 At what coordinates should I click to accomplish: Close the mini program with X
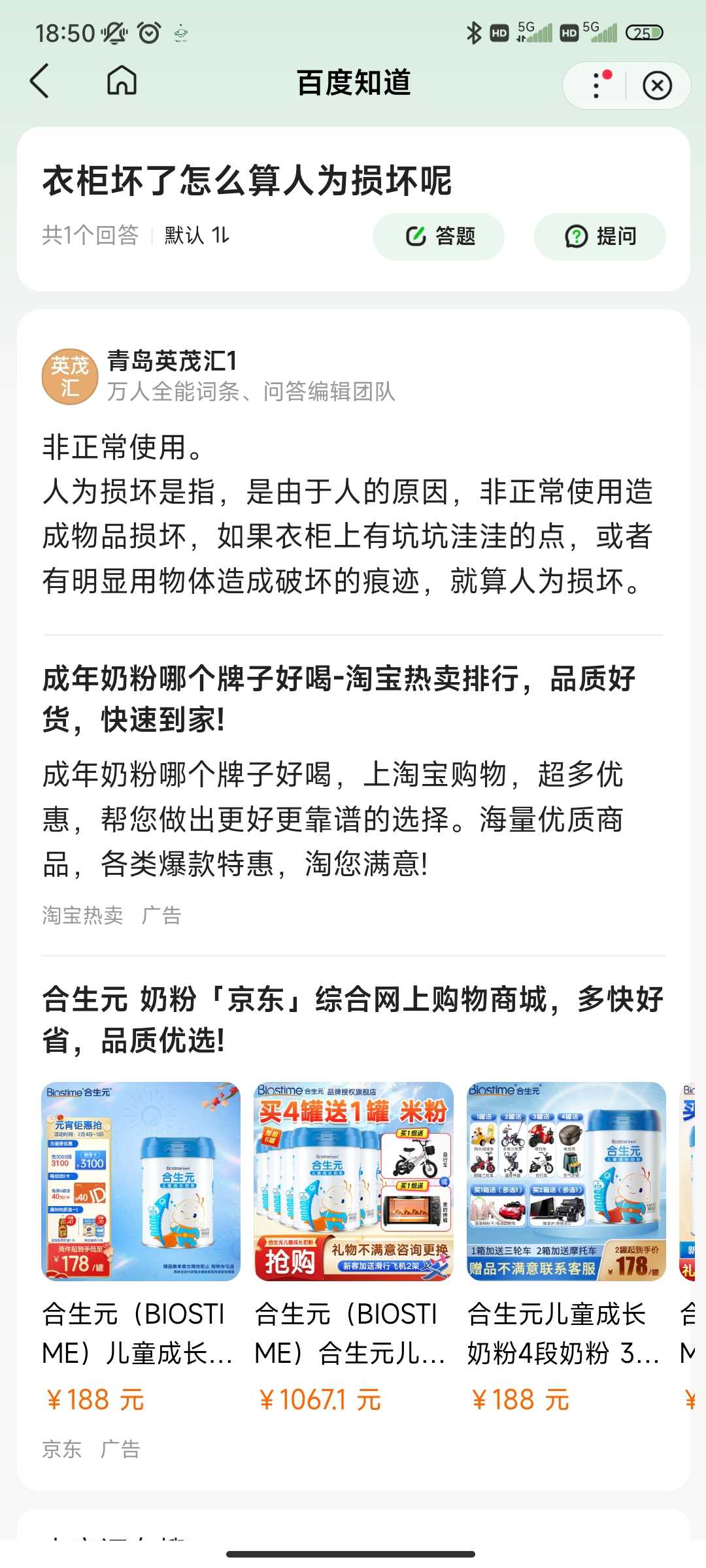click(657, 86)
